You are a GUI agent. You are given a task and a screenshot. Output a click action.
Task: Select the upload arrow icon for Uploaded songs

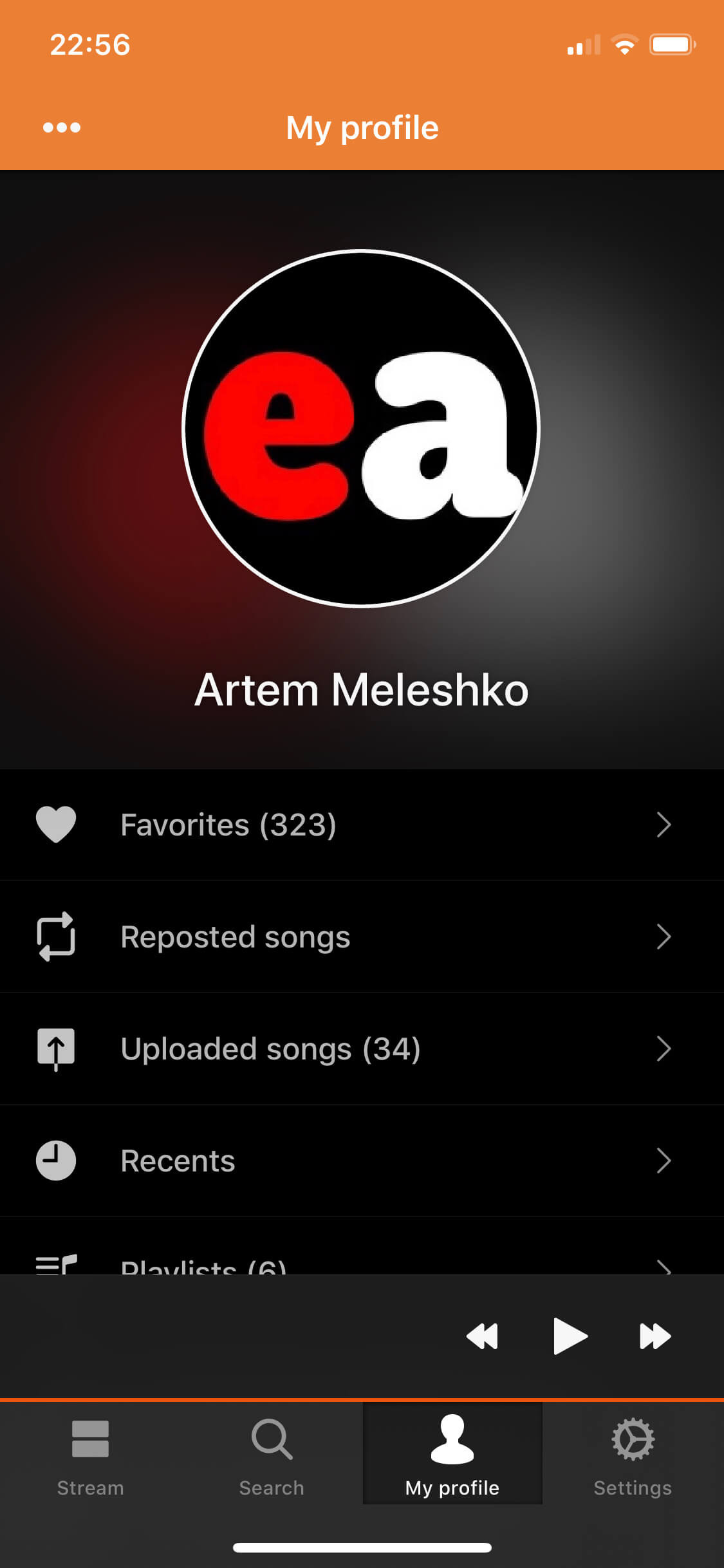(56, 1049)
